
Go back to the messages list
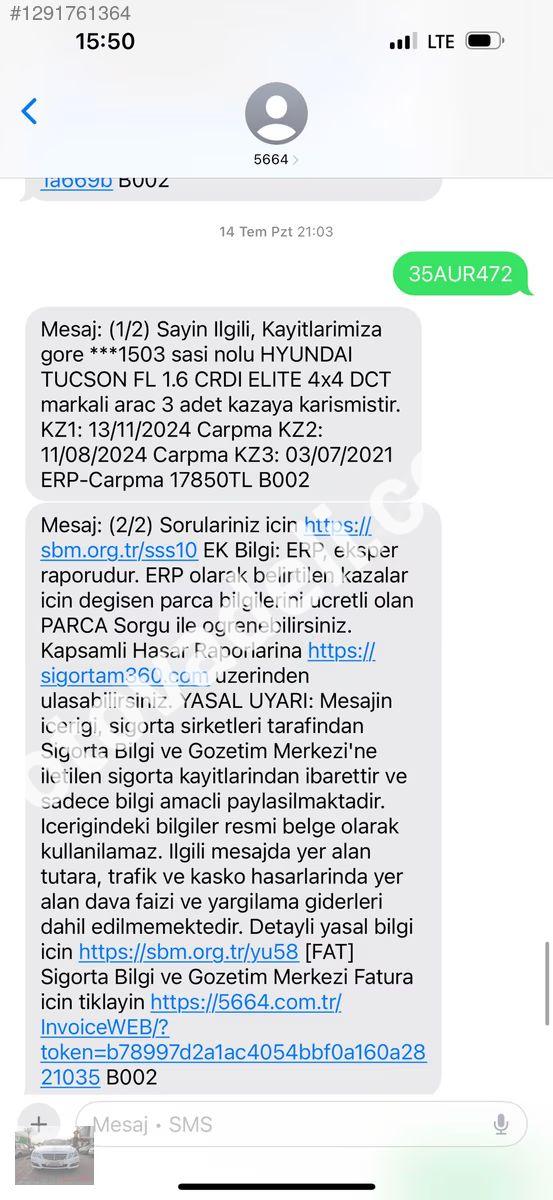pyautogui.click(x=29, y=111)
